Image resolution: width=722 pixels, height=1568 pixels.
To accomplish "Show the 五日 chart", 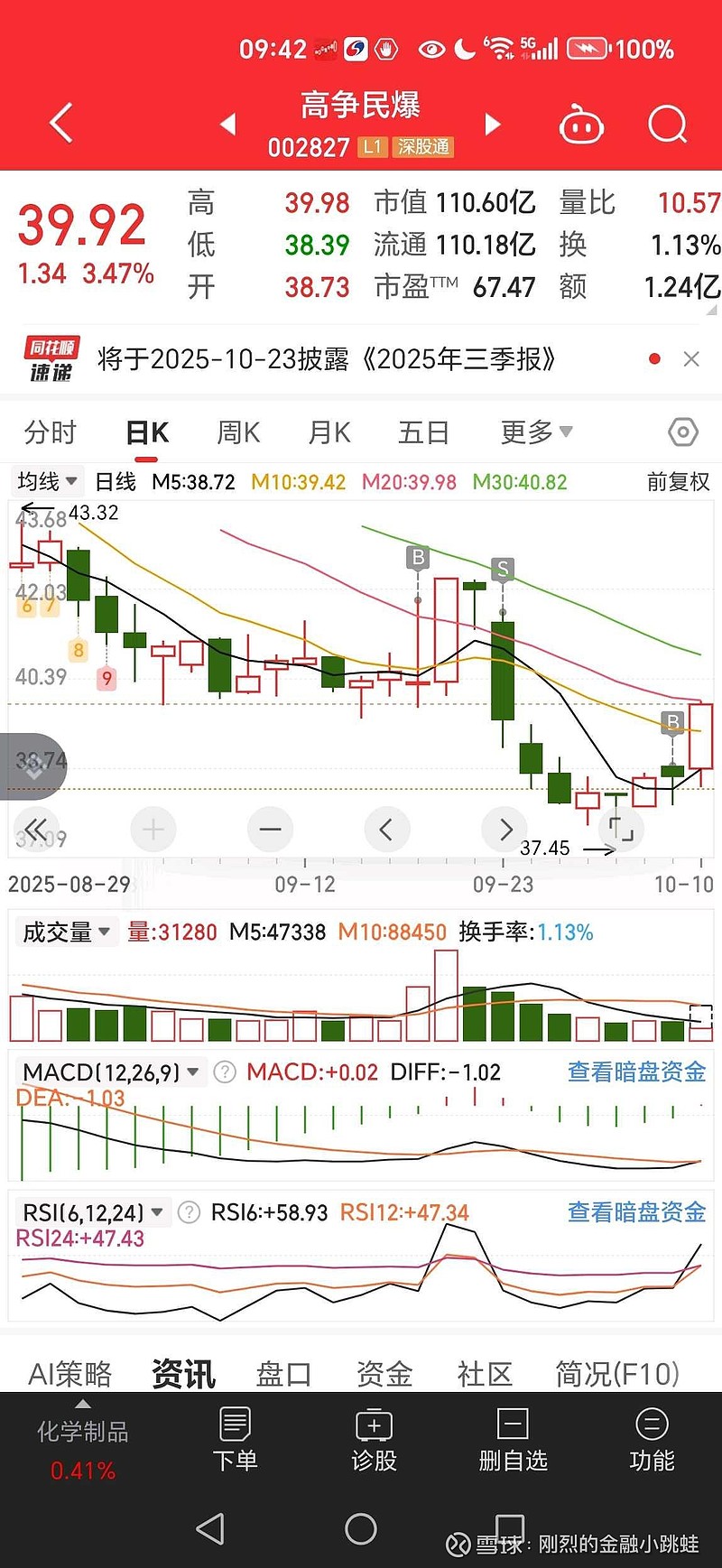I will 423,432.
